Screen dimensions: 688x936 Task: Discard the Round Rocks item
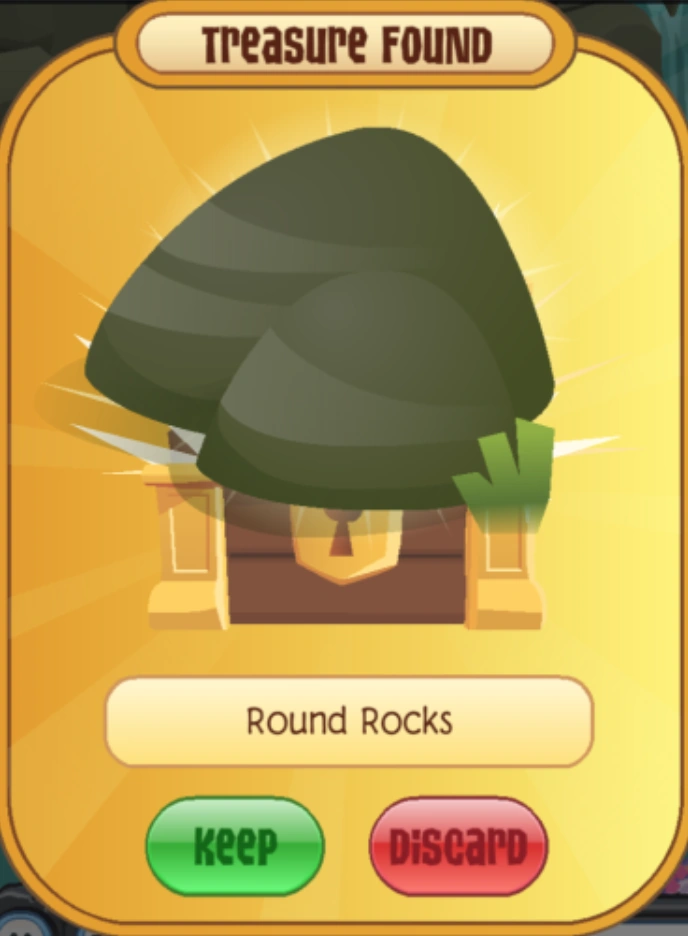coord(458,846)
